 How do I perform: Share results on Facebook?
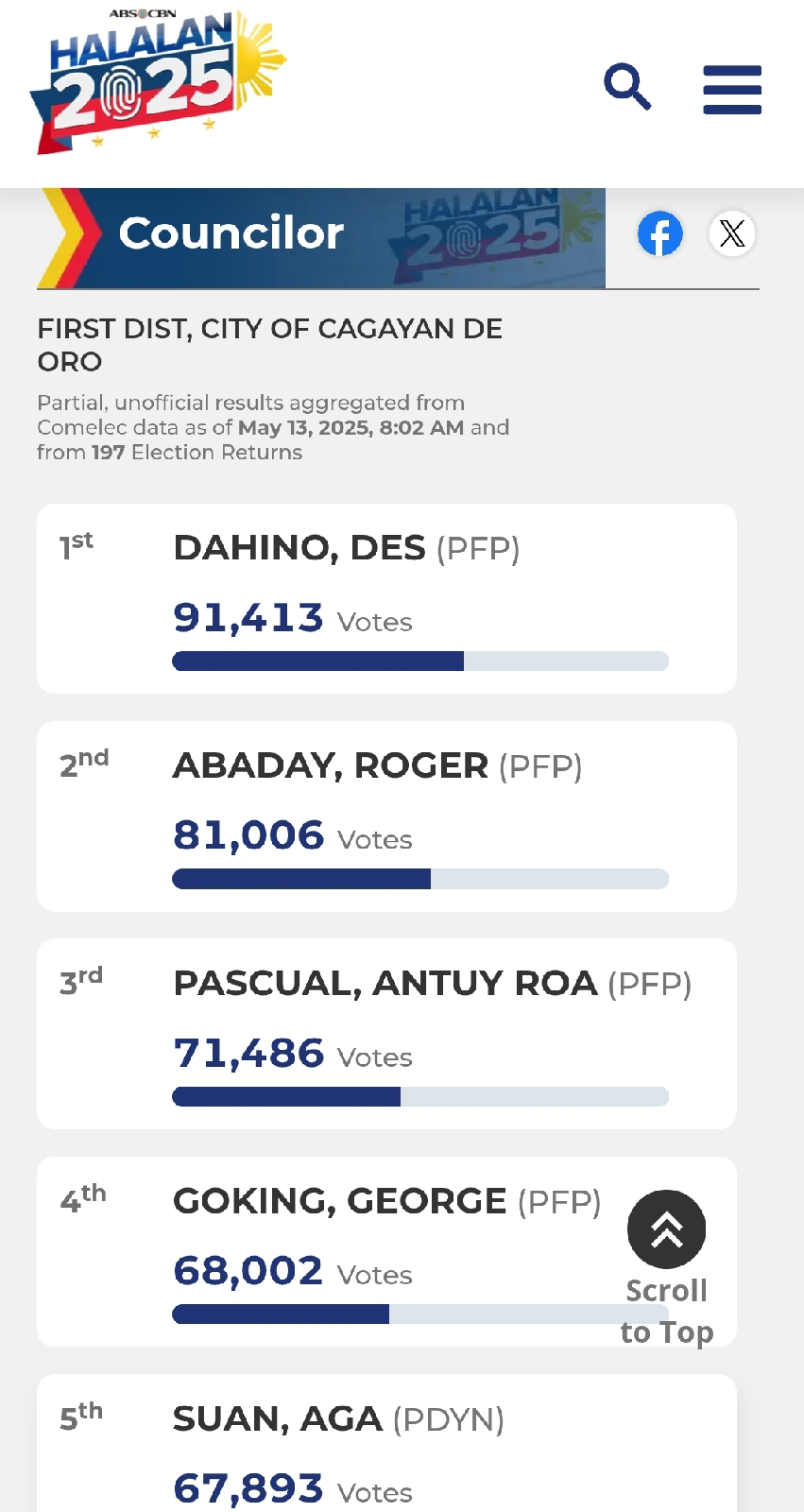(660, 233)
